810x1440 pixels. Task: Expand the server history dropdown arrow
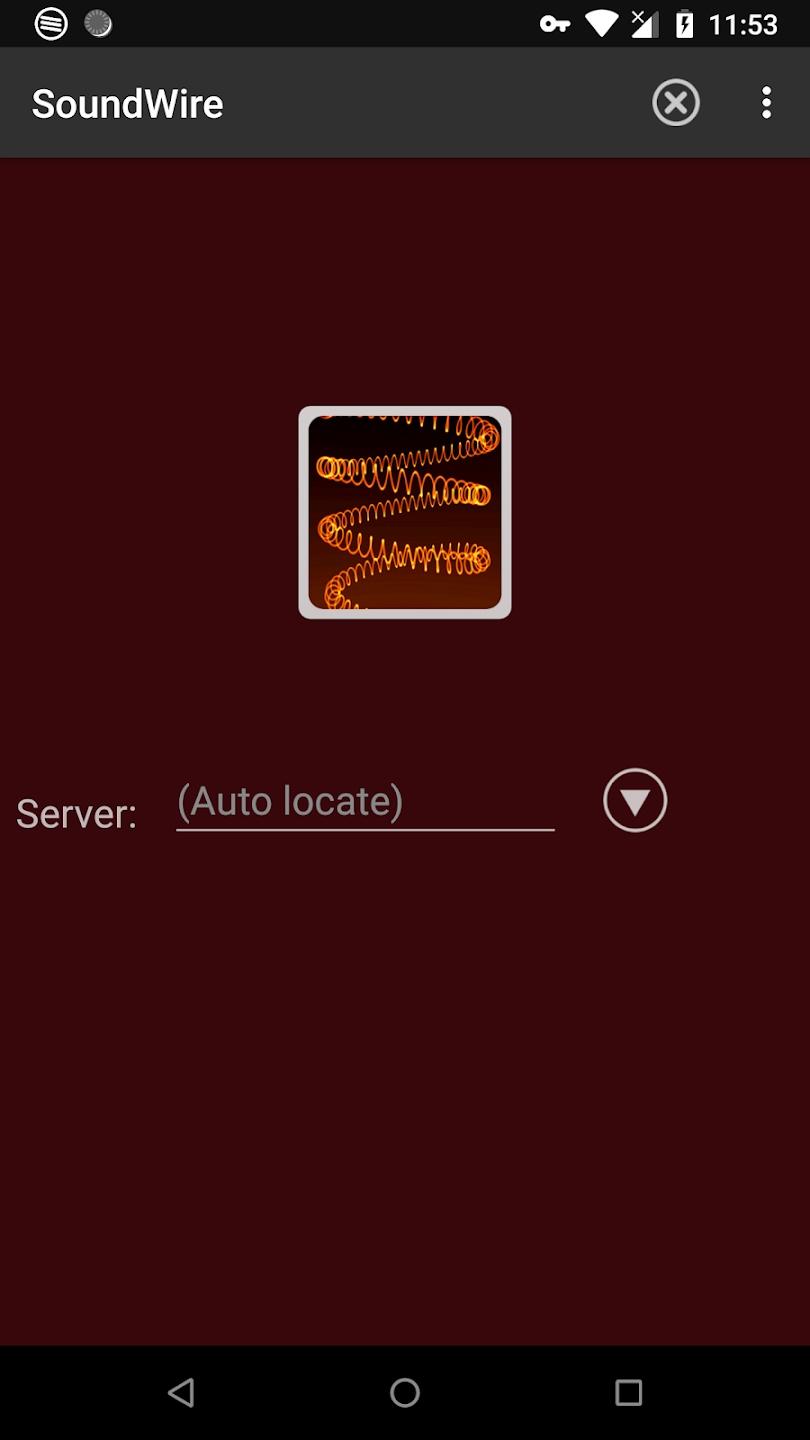click(635, 800)
